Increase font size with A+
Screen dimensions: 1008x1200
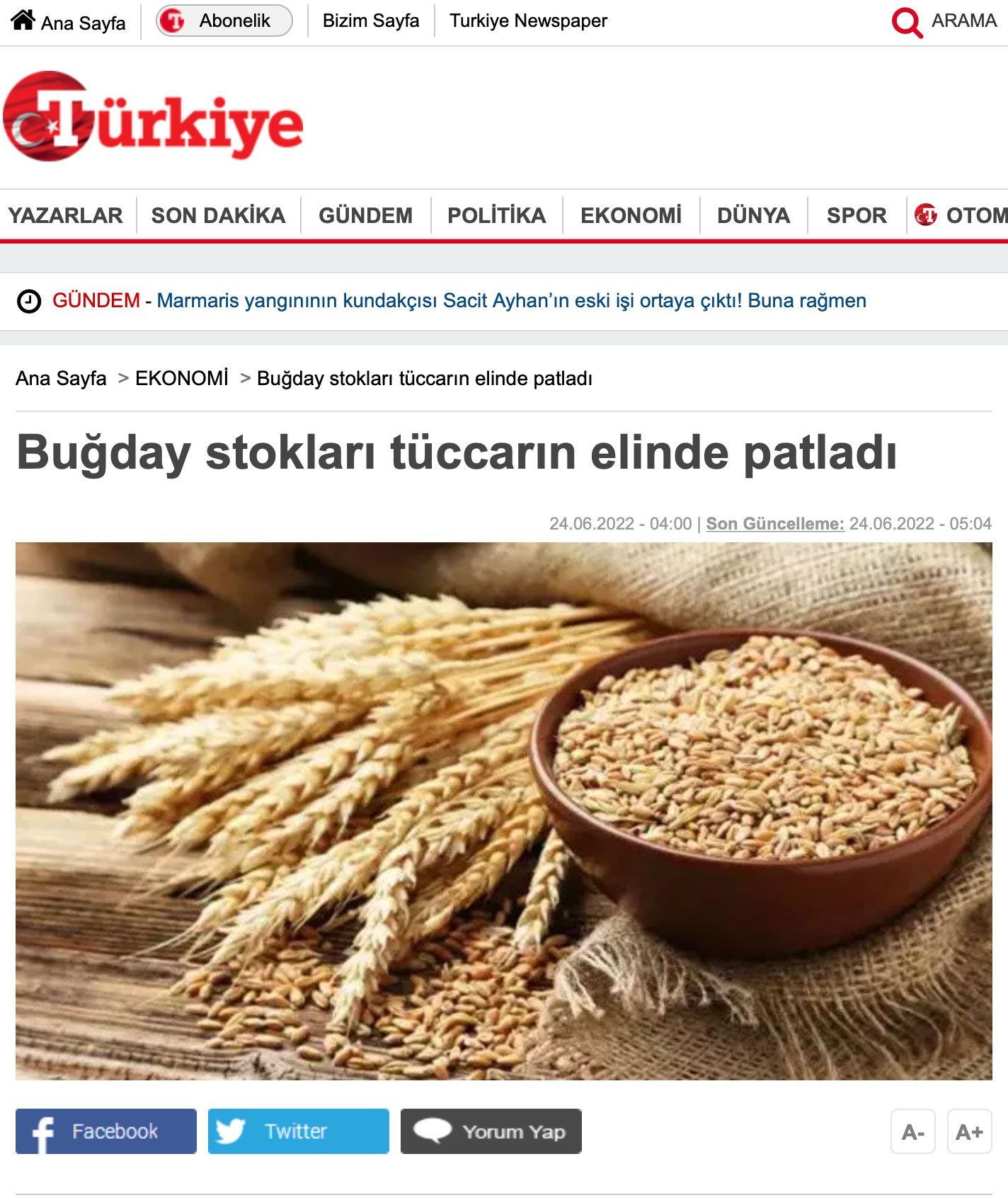pyautogui.click(x=969, y=1132)
